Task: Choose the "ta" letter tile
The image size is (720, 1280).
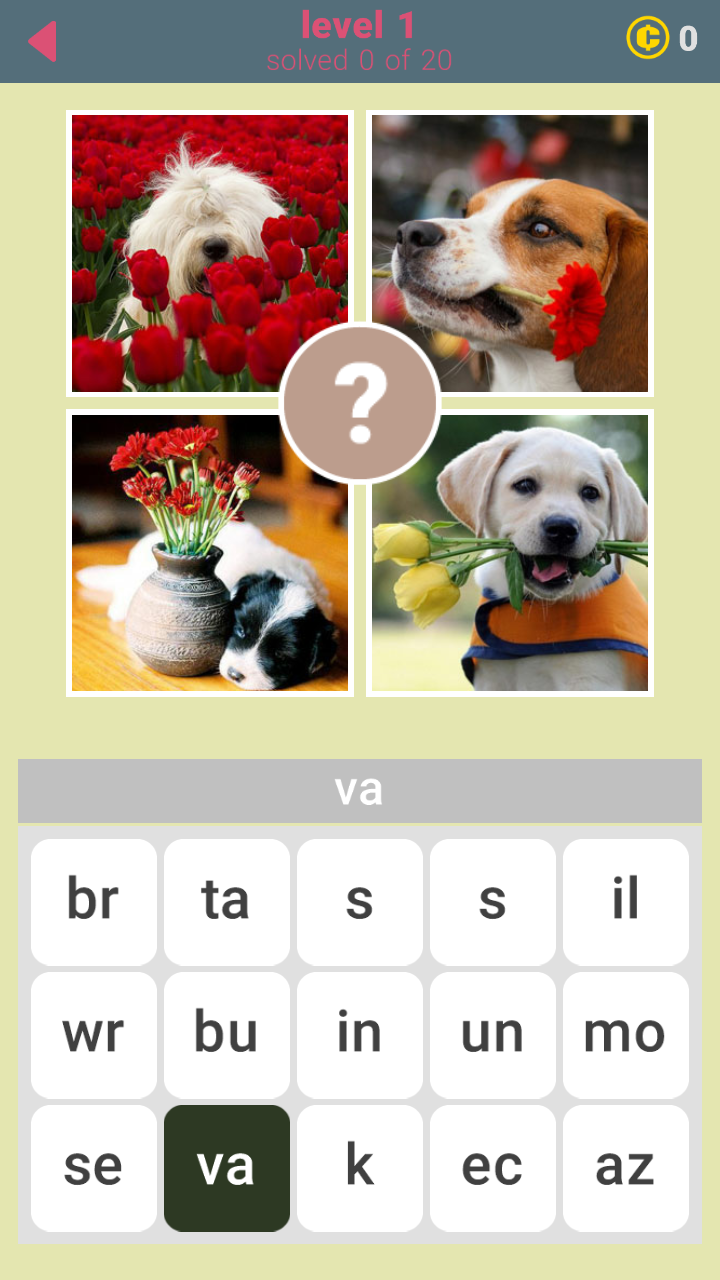Action: [x=227, y=901]
